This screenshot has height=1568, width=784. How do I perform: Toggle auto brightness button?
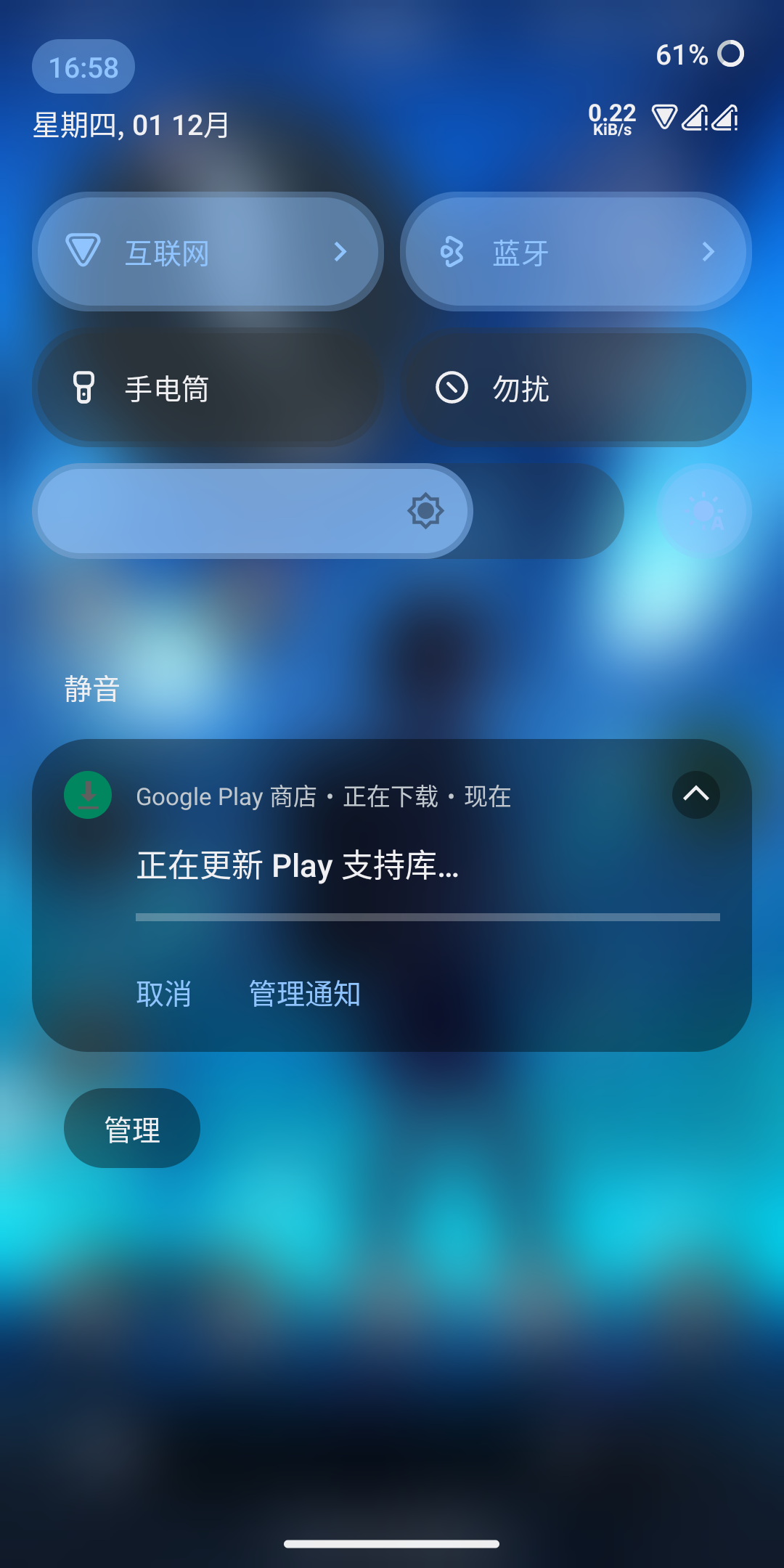point(703,511)
